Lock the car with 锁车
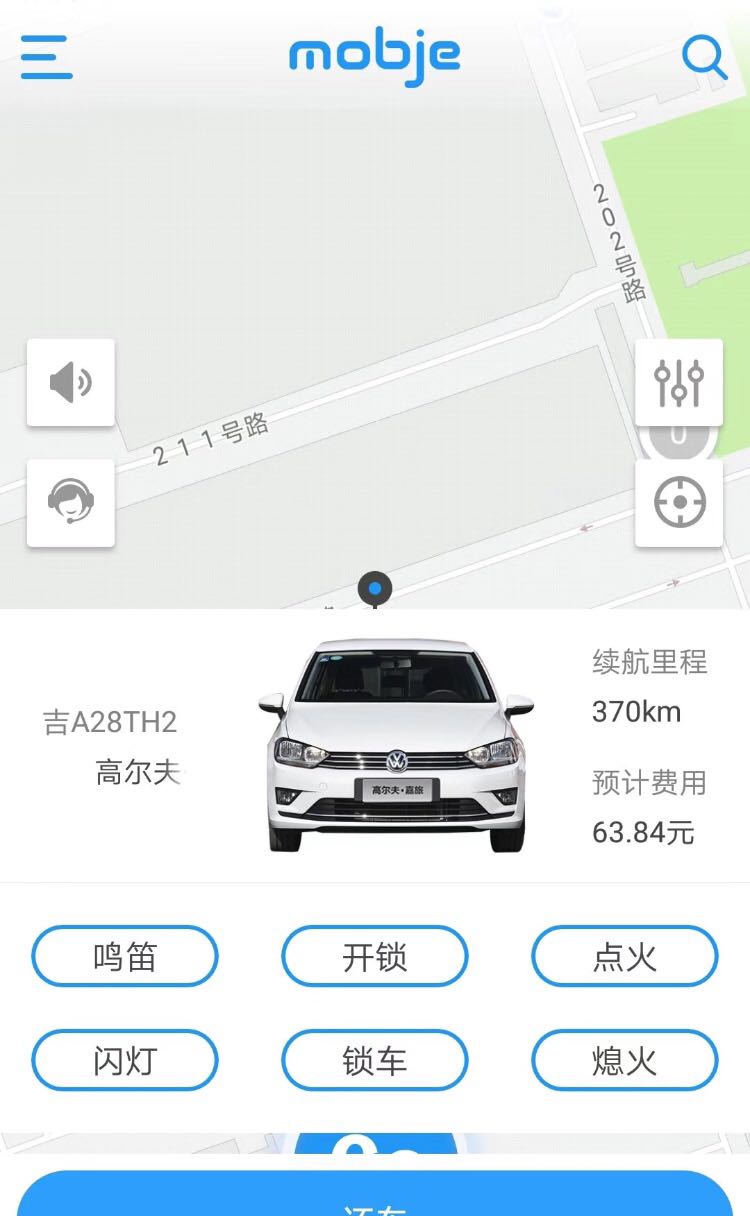This screenshot has width=750, height=1216. (375, 1060)
